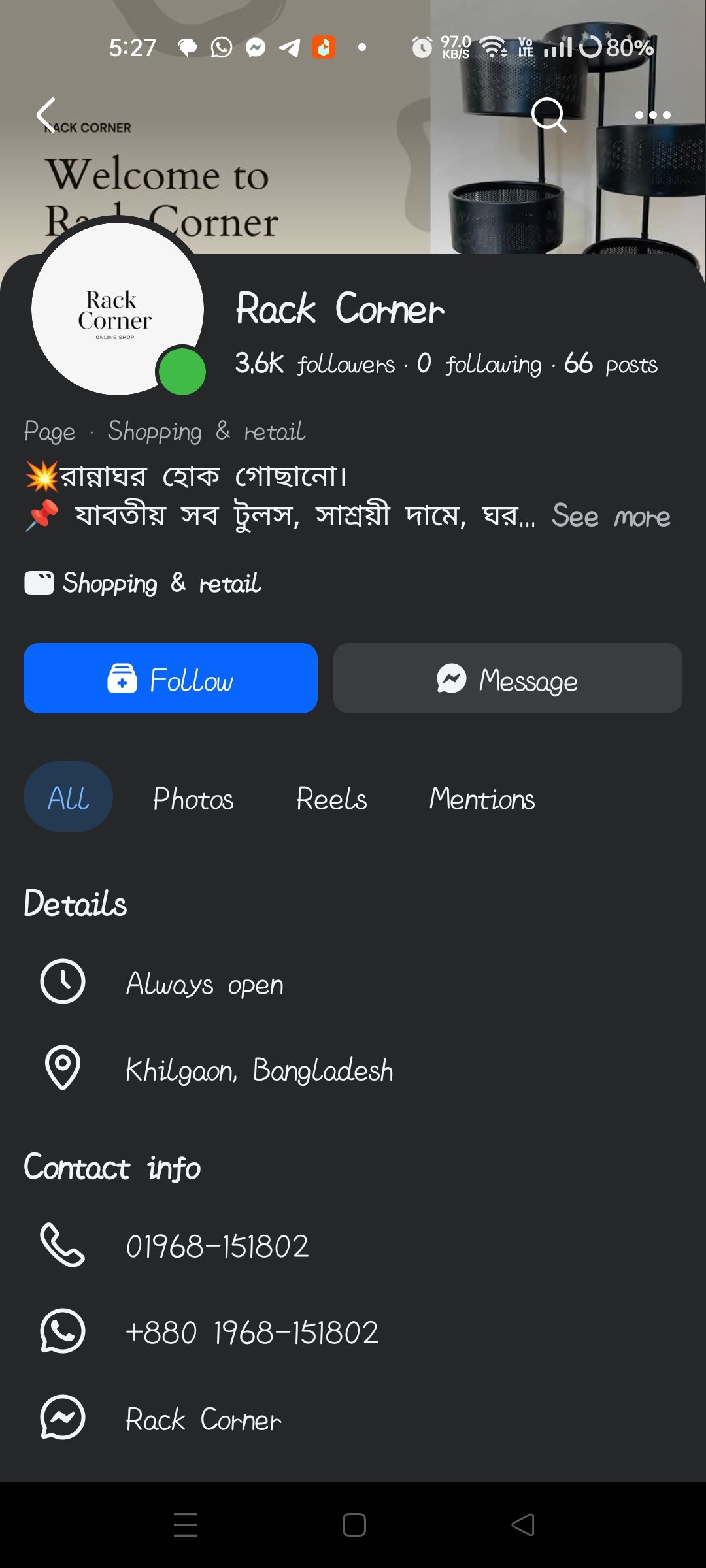Open WhatsApp number +880 1968-151802

252,1332
